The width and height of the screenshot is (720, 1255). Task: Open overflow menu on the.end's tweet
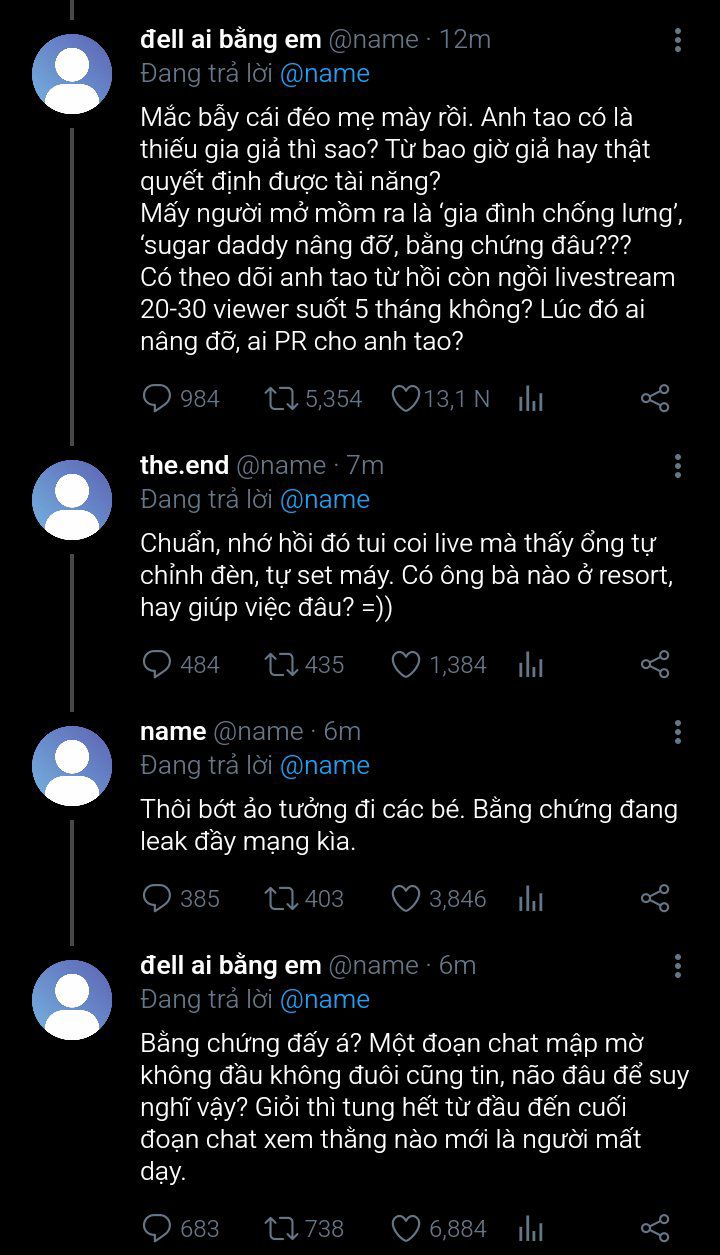click(x=678, y=466)
